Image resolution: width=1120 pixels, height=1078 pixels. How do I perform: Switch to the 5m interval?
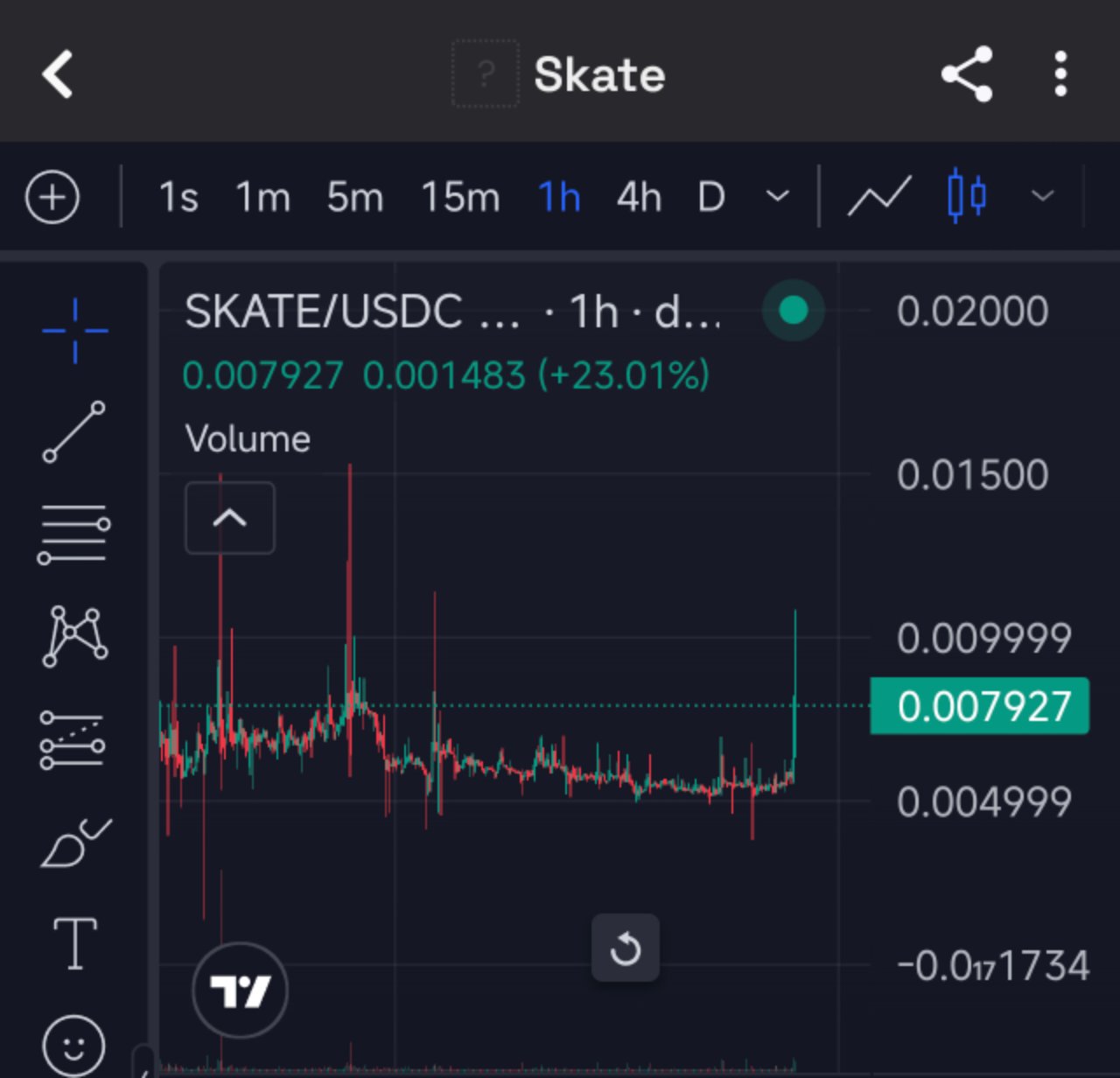354,197
